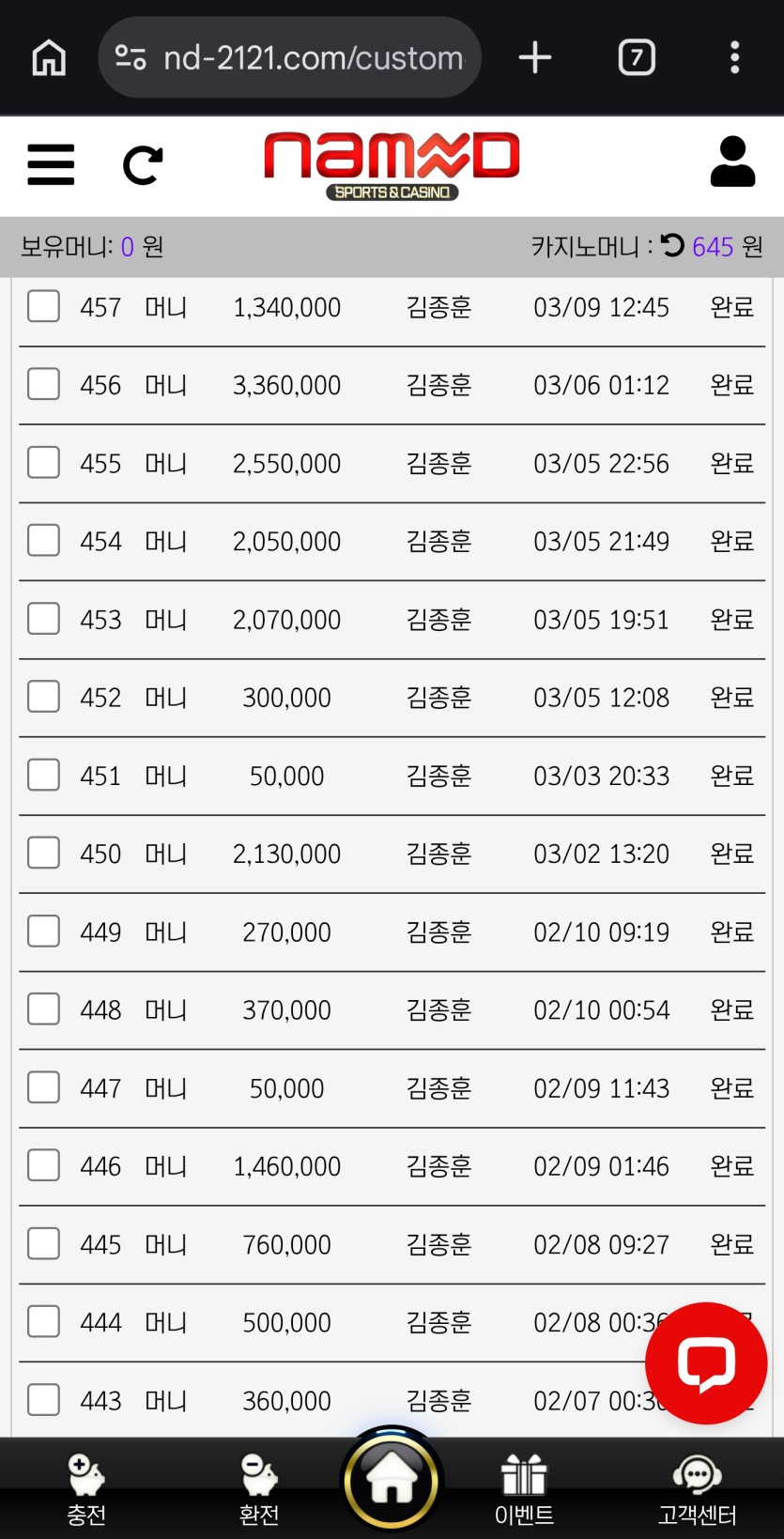
Task: Open a new browser tab
Action: point(535,58)
